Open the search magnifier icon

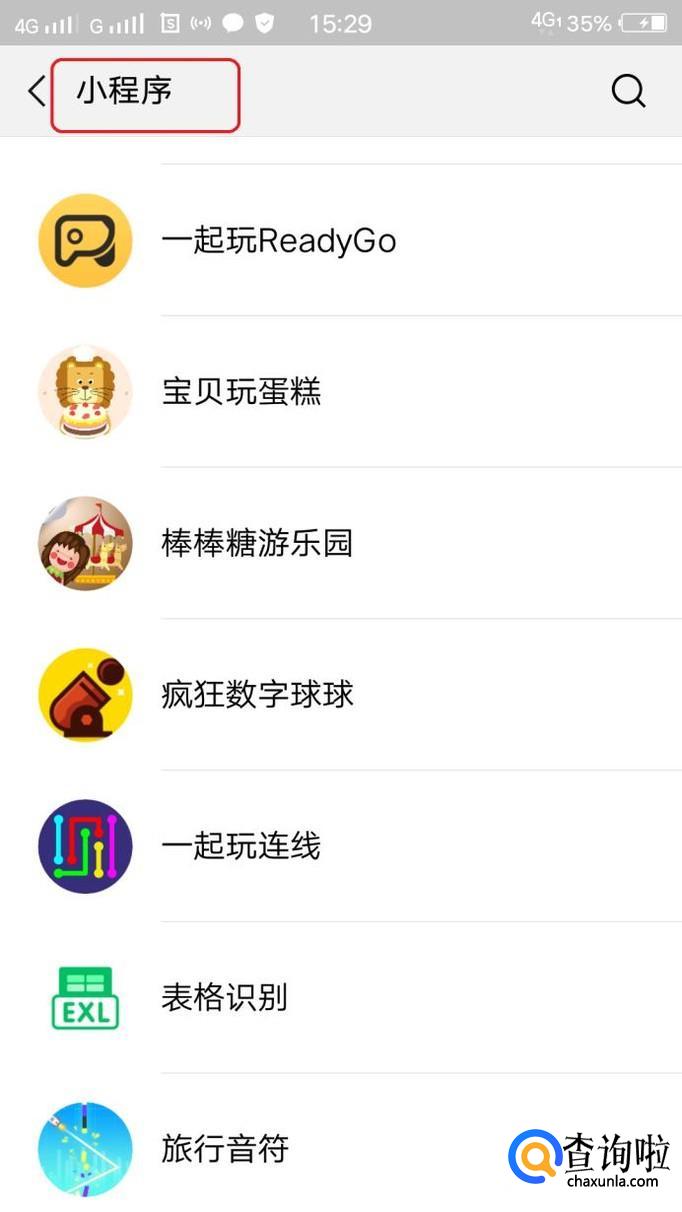pos(628,92)
